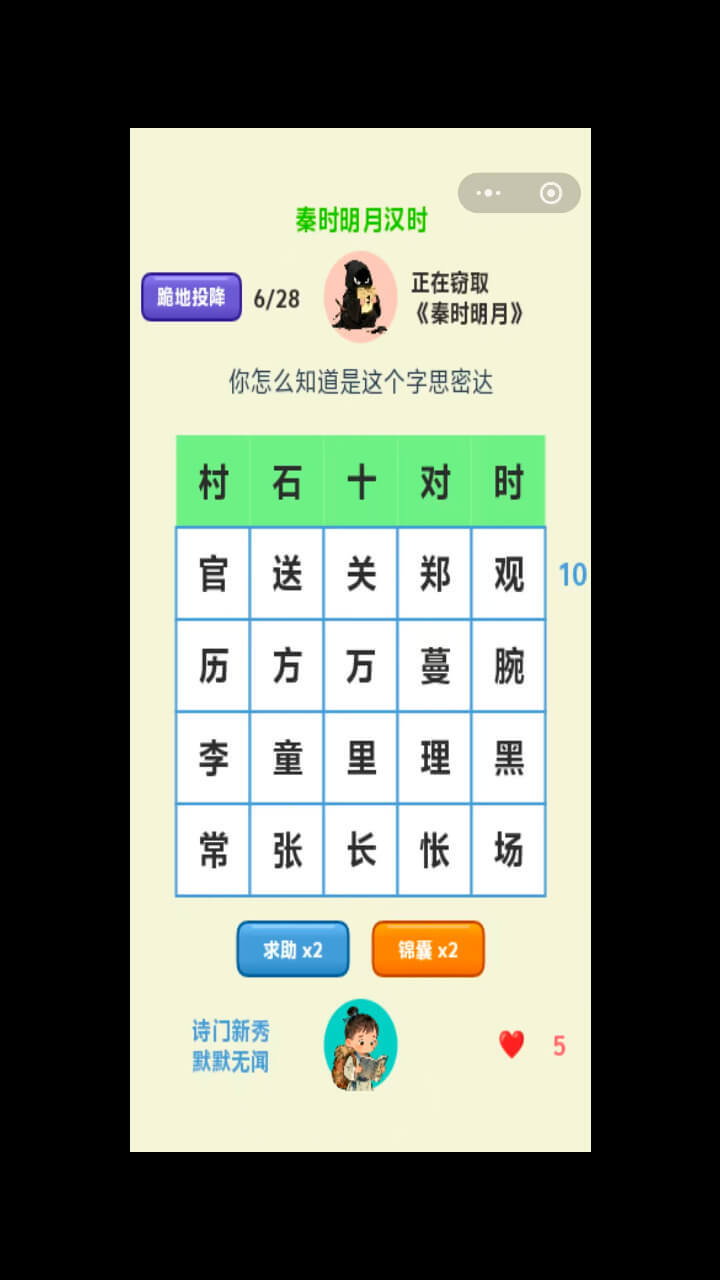This screenshot has height=1280, width=720.
Task: Open the mini program more-options dots
Action: point(488,193)
